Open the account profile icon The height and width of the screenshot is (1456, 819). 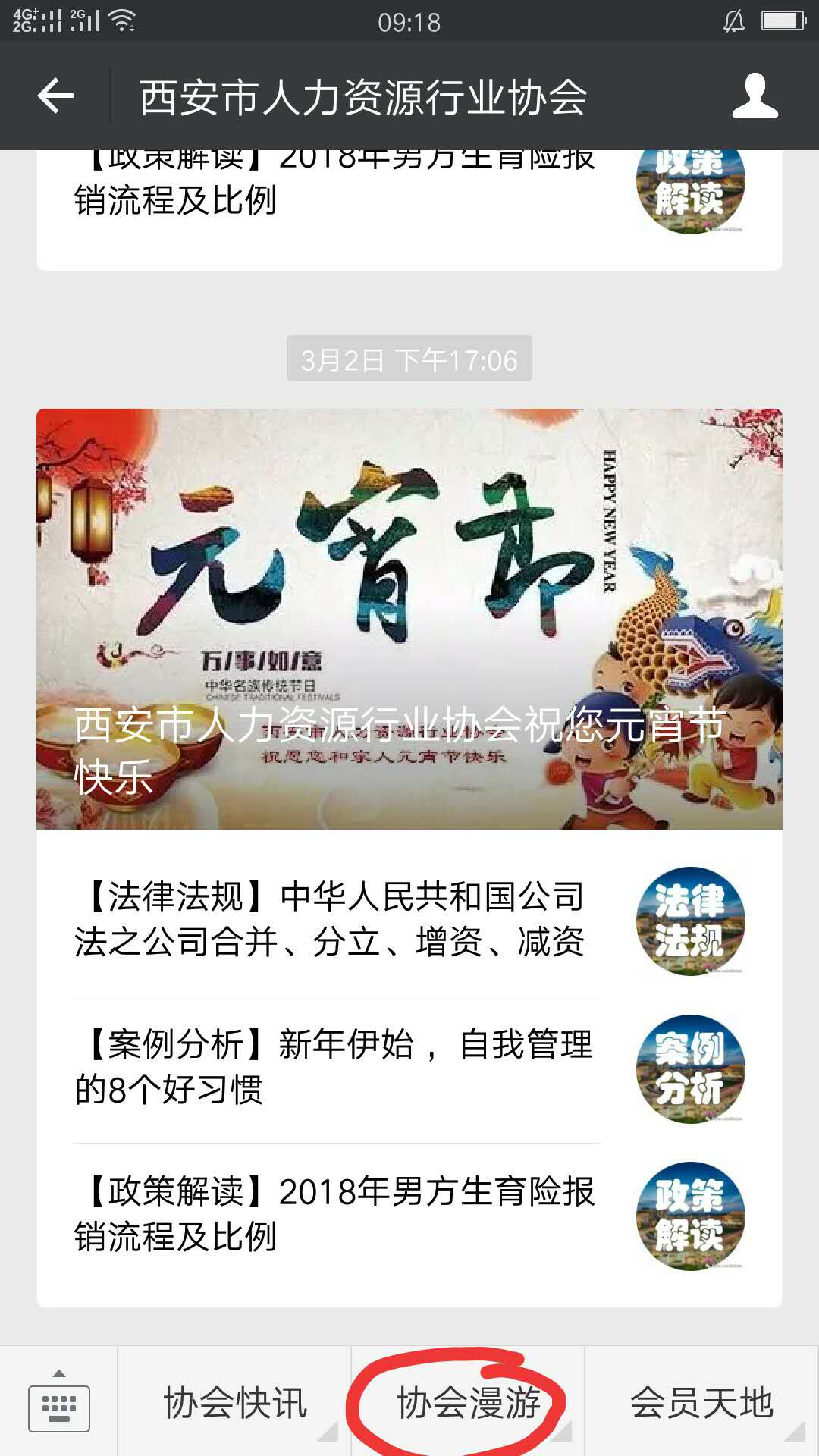coord(755,96)
